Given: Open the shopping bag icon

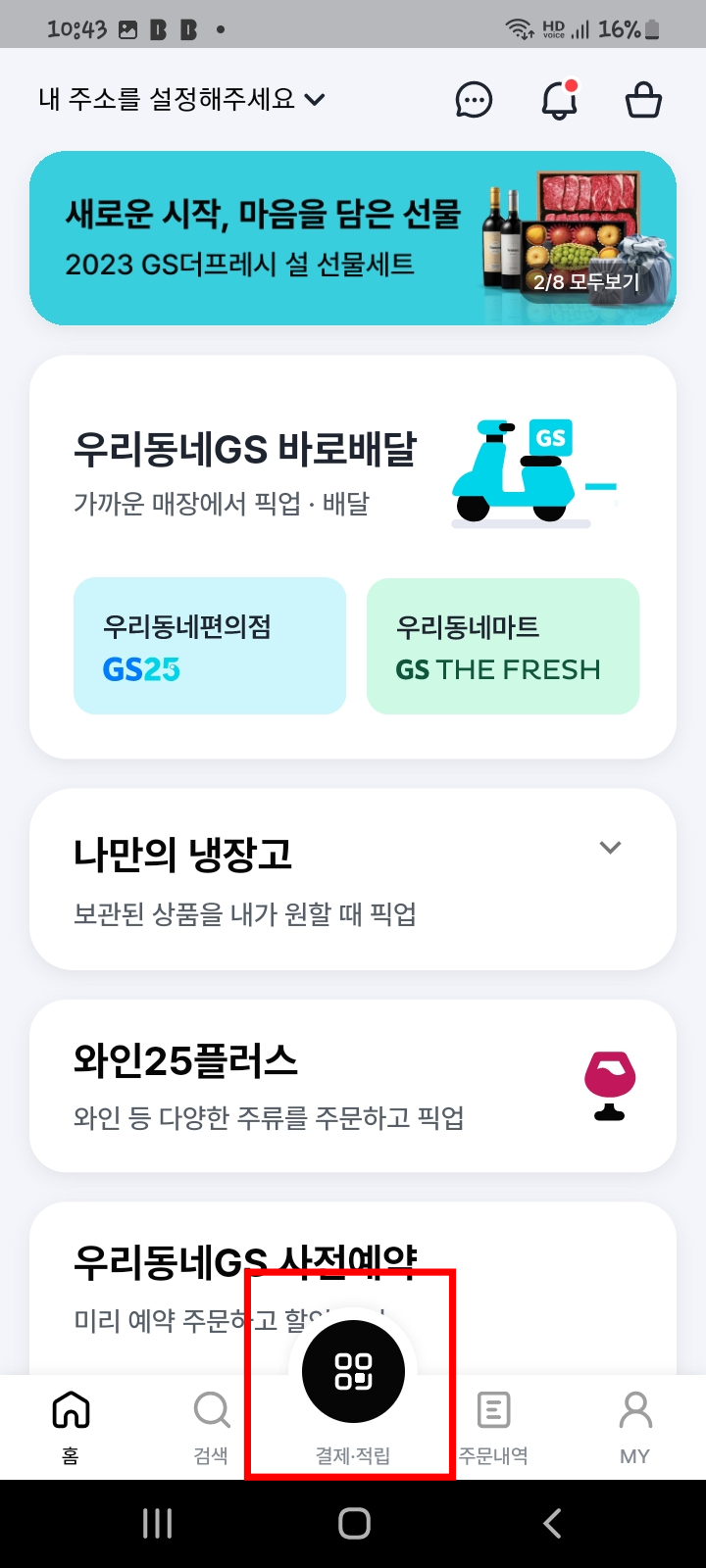Looking at the screenshot, I should coord(642,99).
